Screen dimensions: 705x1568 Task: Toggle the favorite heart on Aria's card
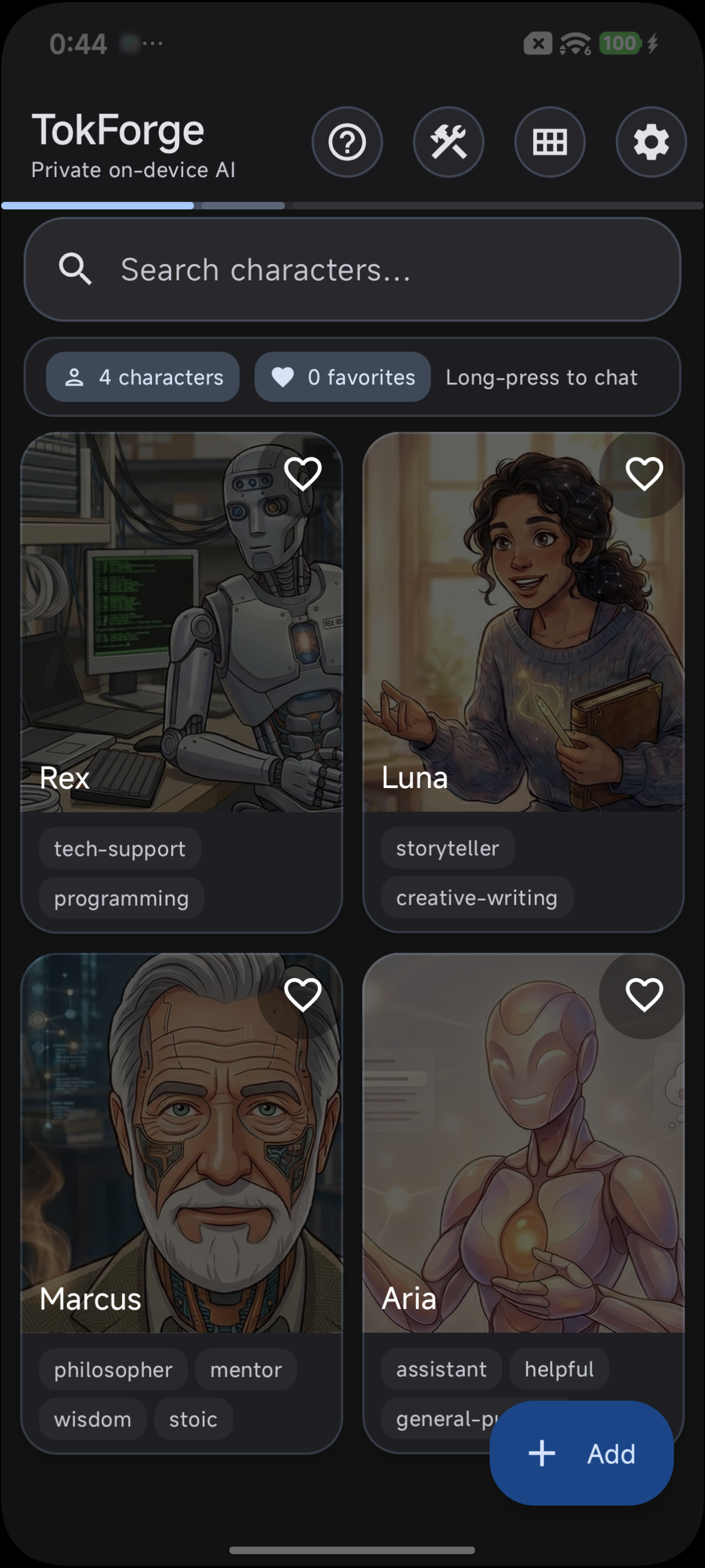pos(643,994)
